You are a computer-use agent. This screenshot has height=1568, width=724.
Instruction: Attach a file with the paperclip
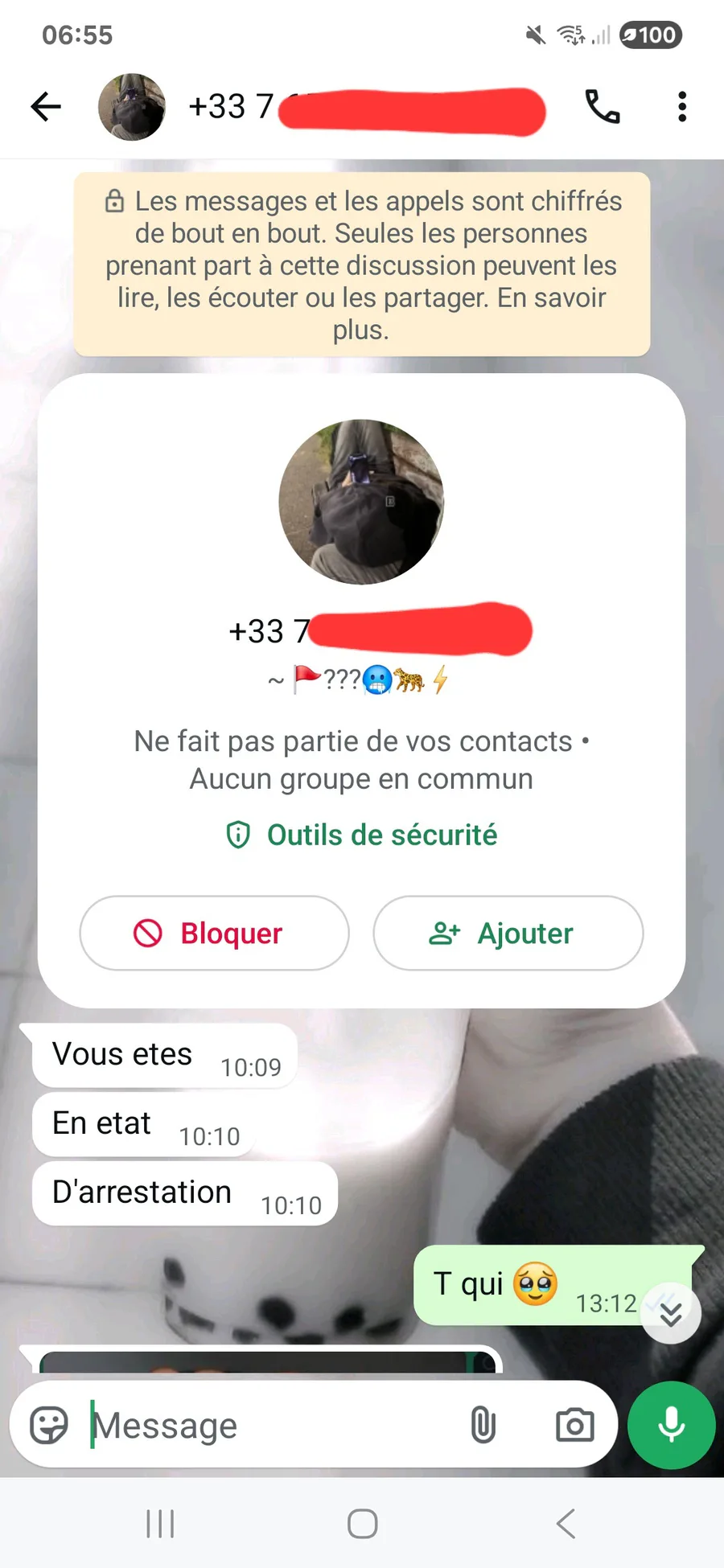pos(483,1425)
